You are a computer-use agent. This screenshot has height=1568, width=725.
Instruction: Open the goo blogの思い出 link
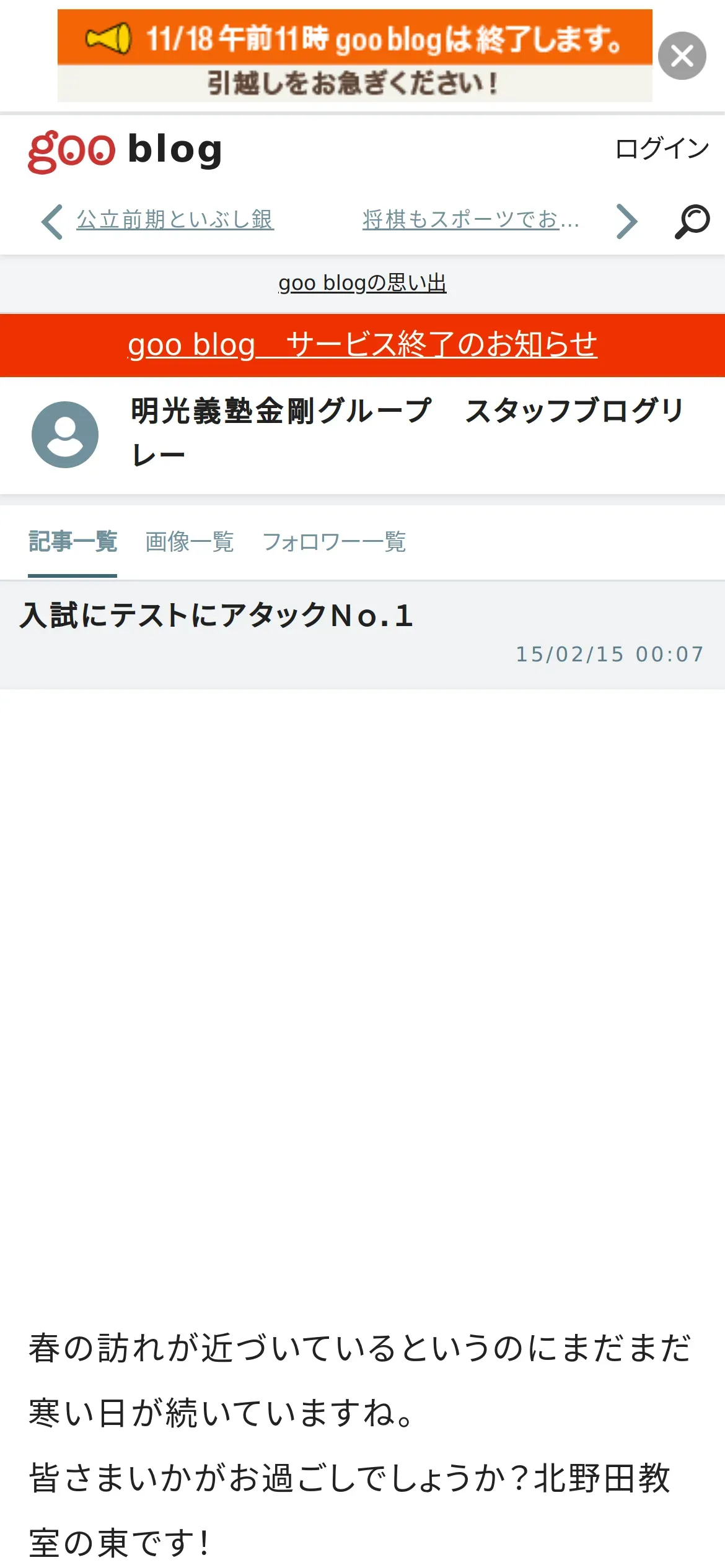tap(362, 283)
